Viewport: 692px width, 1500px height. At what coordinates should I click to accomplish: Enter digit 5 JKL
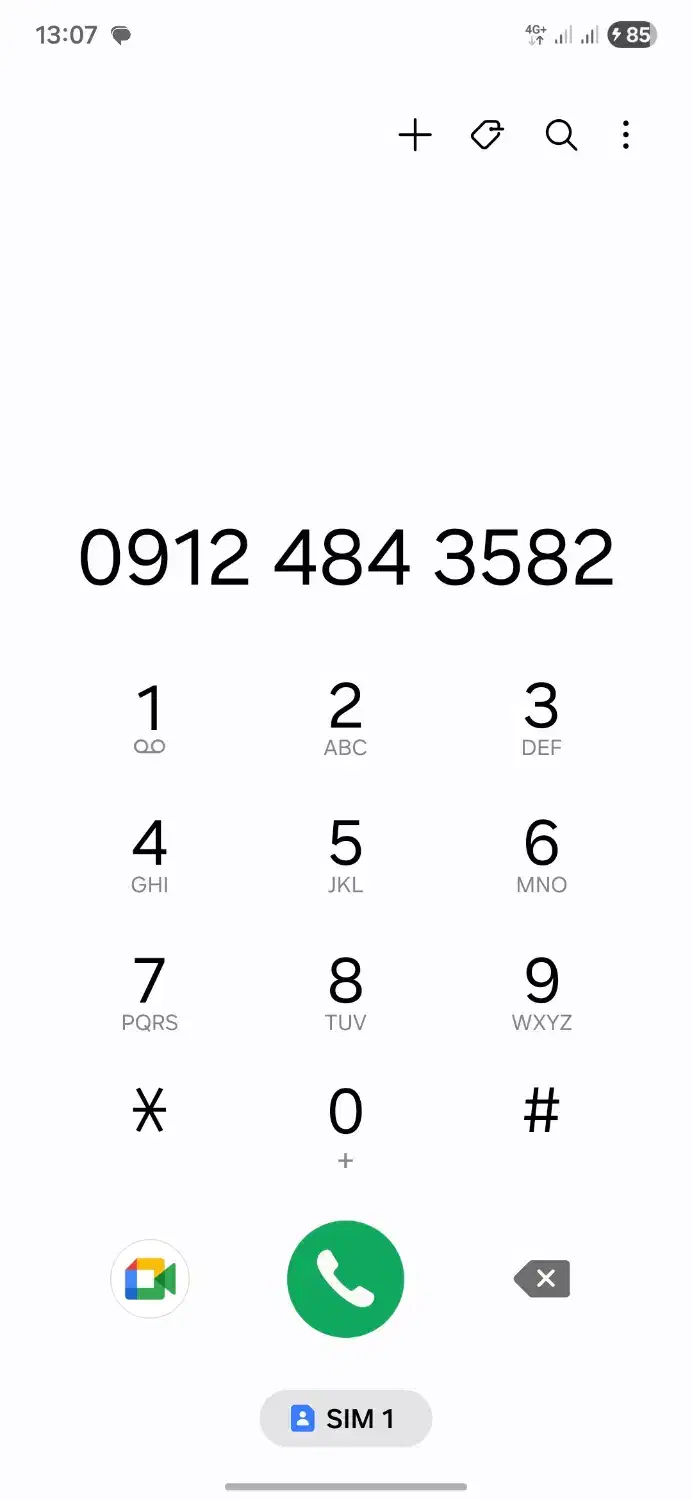pos(346,855)
